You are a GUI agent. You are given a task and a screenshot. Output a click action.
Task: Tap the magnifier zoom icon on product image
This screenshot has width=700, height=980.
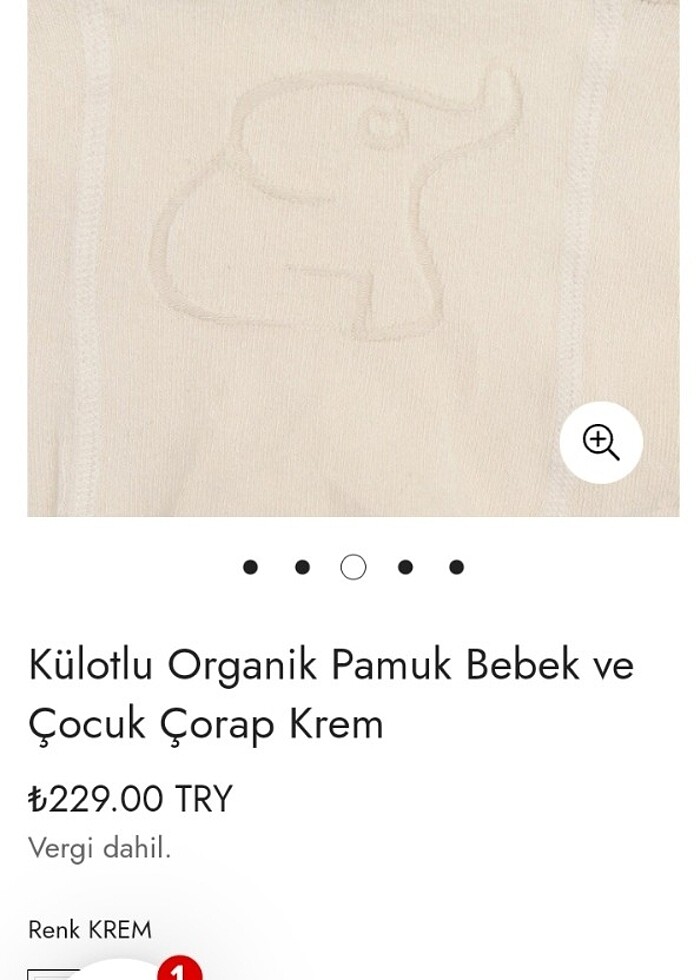pos(600,442)
